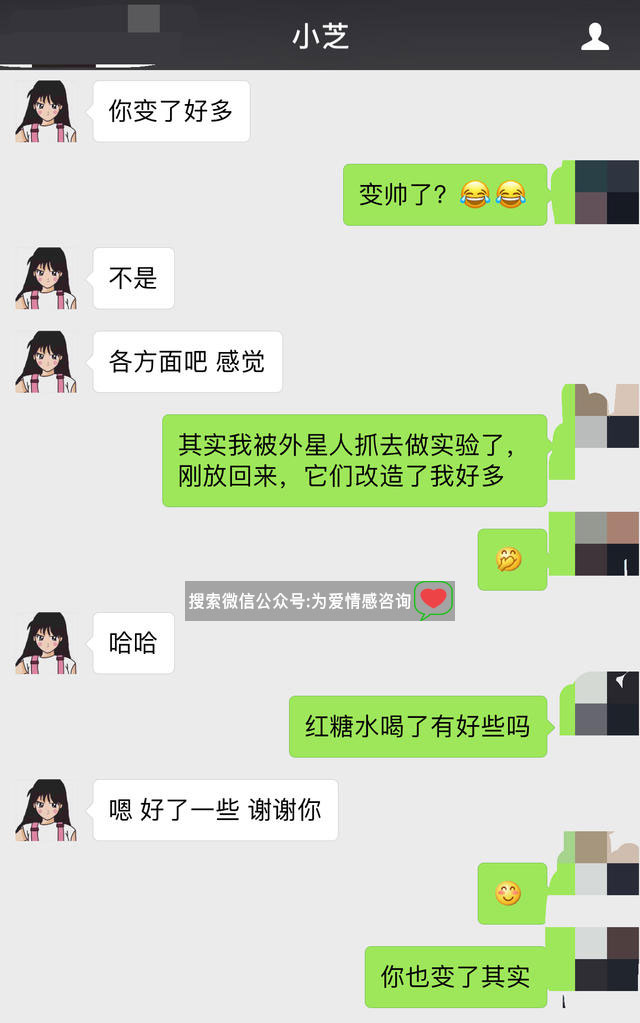
Task: Open chat info via the profile icon
Action: [595, 37]
